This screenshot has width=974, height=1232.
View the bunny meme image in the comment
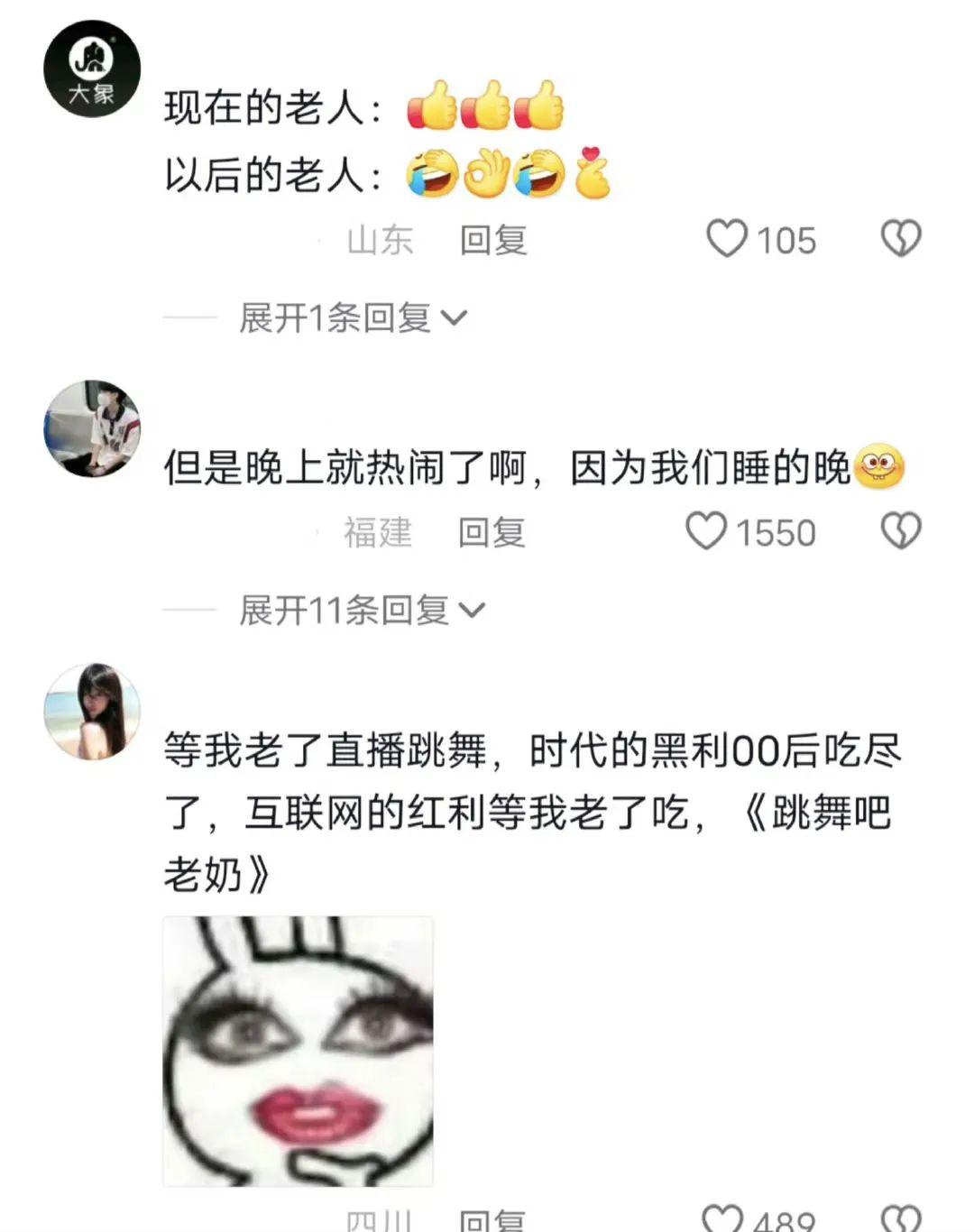pyautogui.click(x=298, y=1051)
